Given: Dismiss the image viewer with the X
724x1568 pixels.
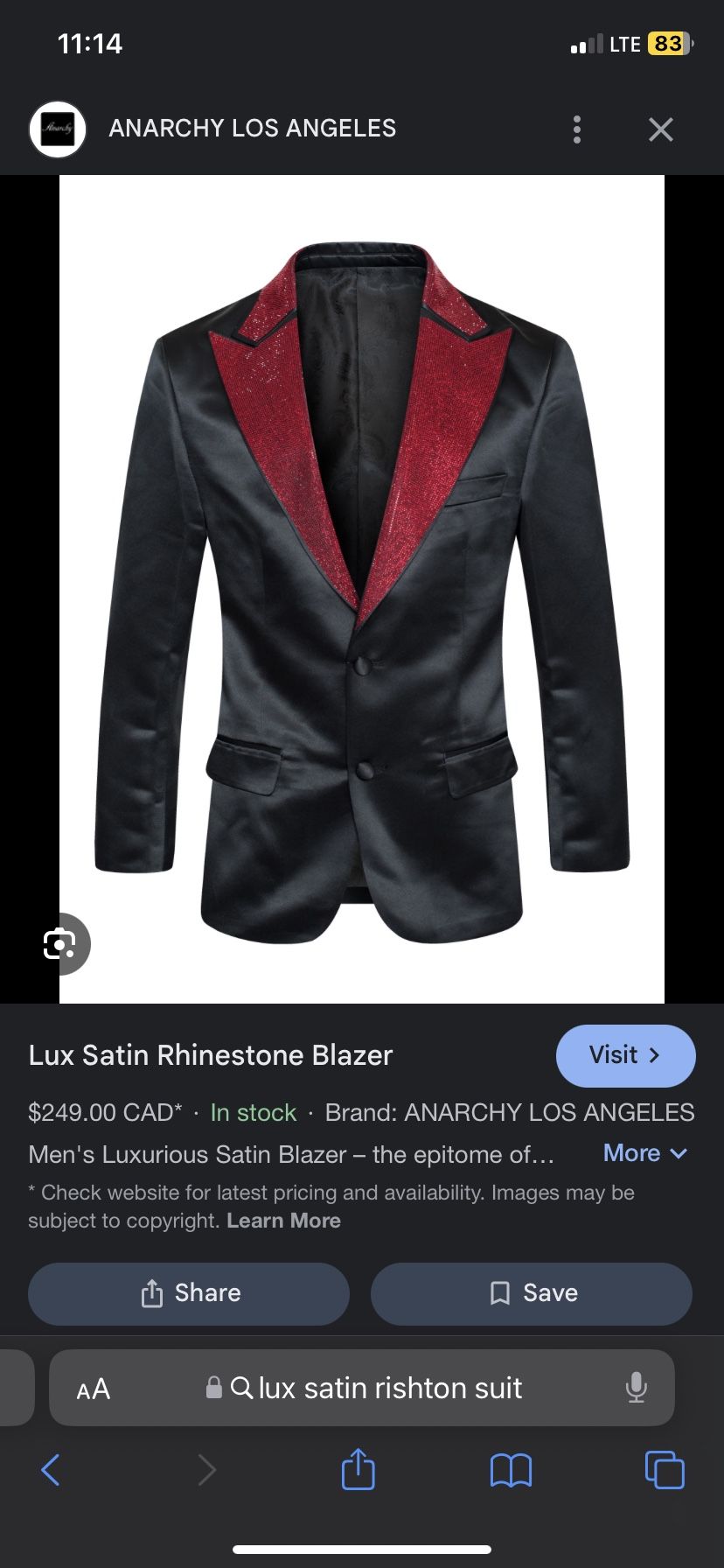Looking at the screenshot, I should click(x=661, y=129).
